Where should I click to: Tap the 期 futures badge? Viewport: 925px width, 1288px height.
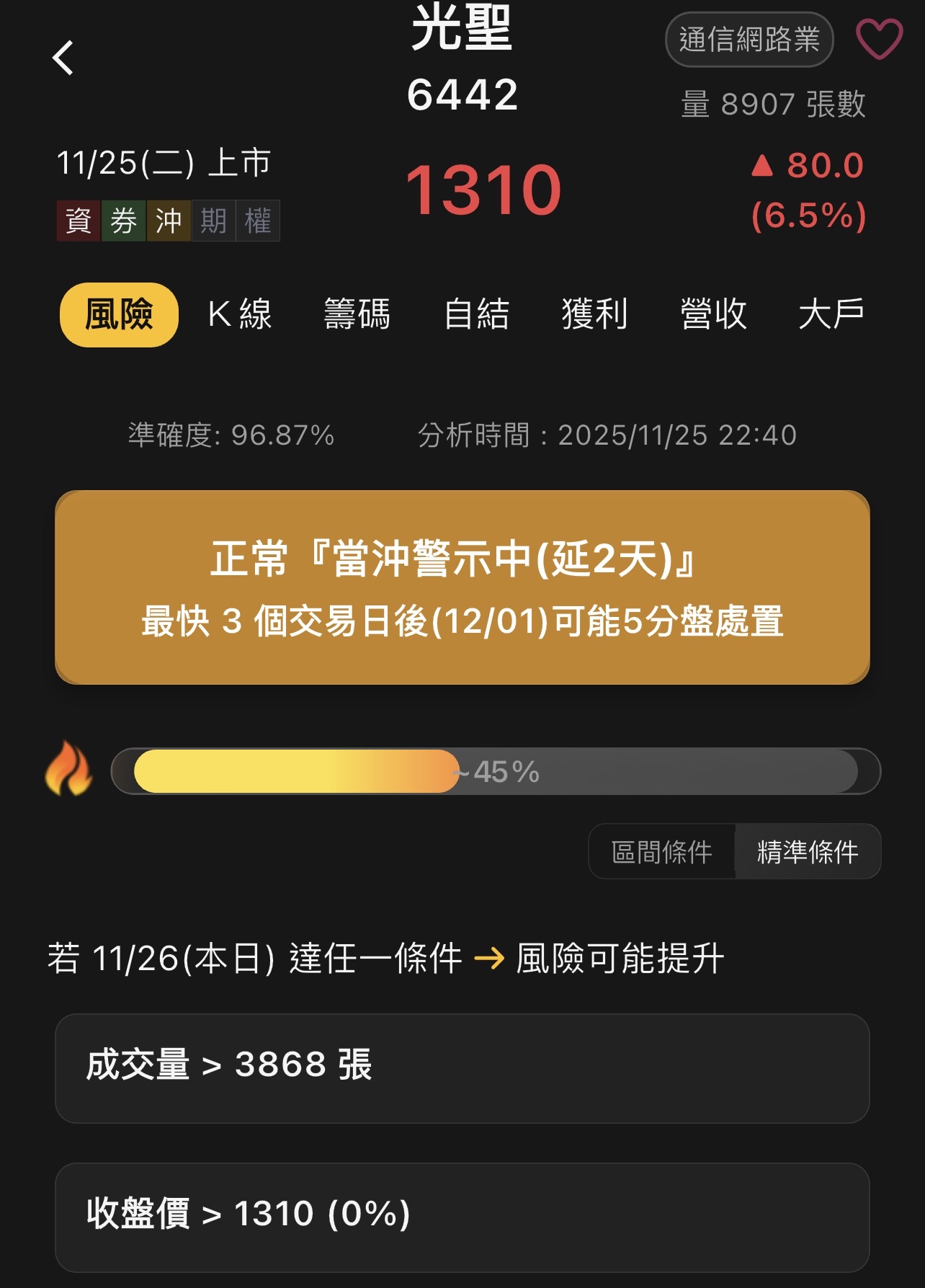(x=213, y=221)
